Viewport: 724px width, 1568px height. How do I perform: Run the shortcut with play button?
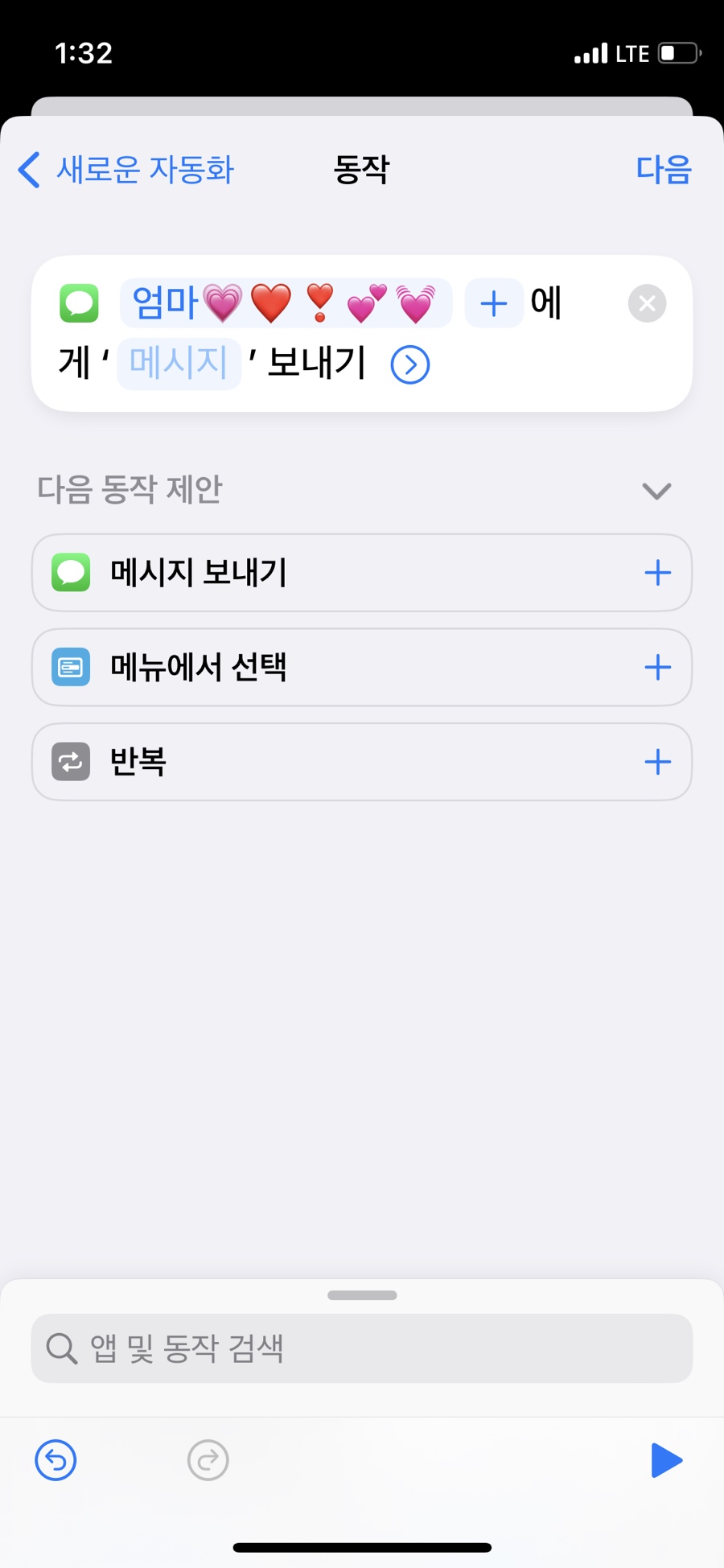tap(666, 1460)
